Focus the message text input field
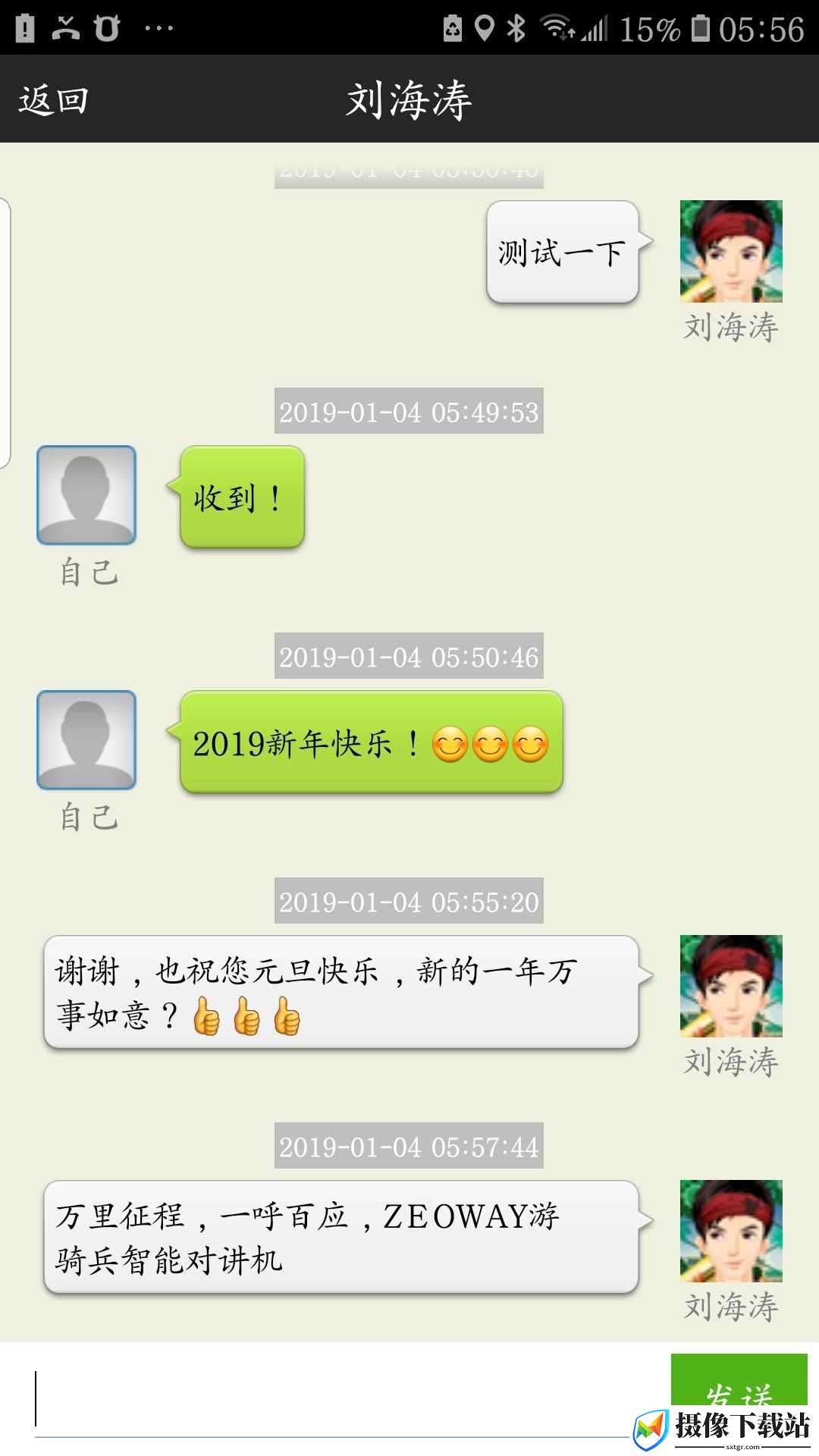 click(332, 1398)
